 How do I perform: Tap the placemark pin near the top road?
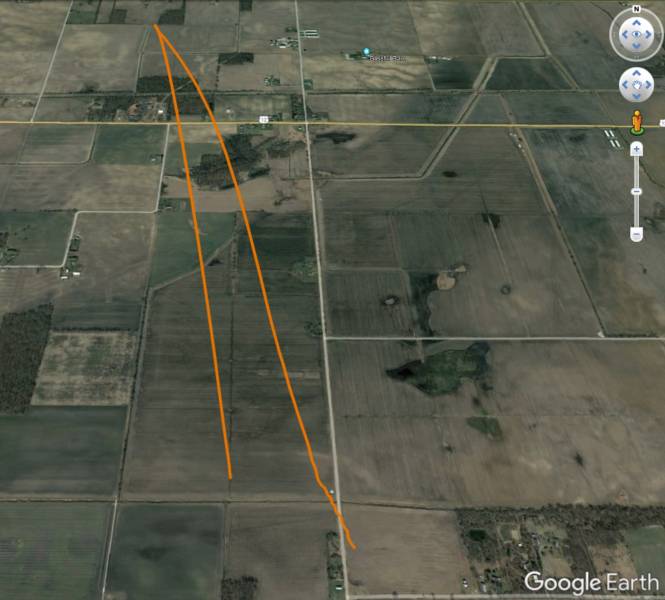(x=367, y=52)
